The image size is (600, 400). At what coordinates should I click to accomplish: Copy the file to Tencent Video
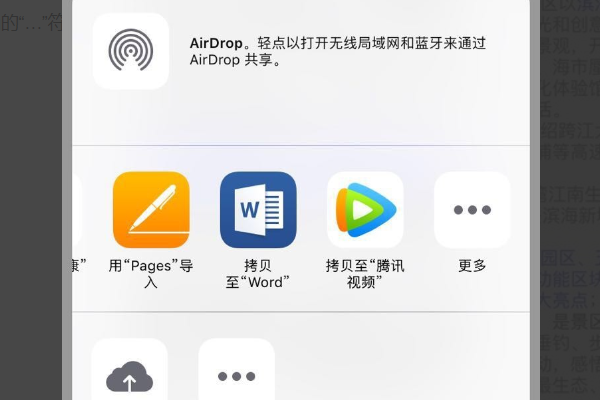(365, 210)
